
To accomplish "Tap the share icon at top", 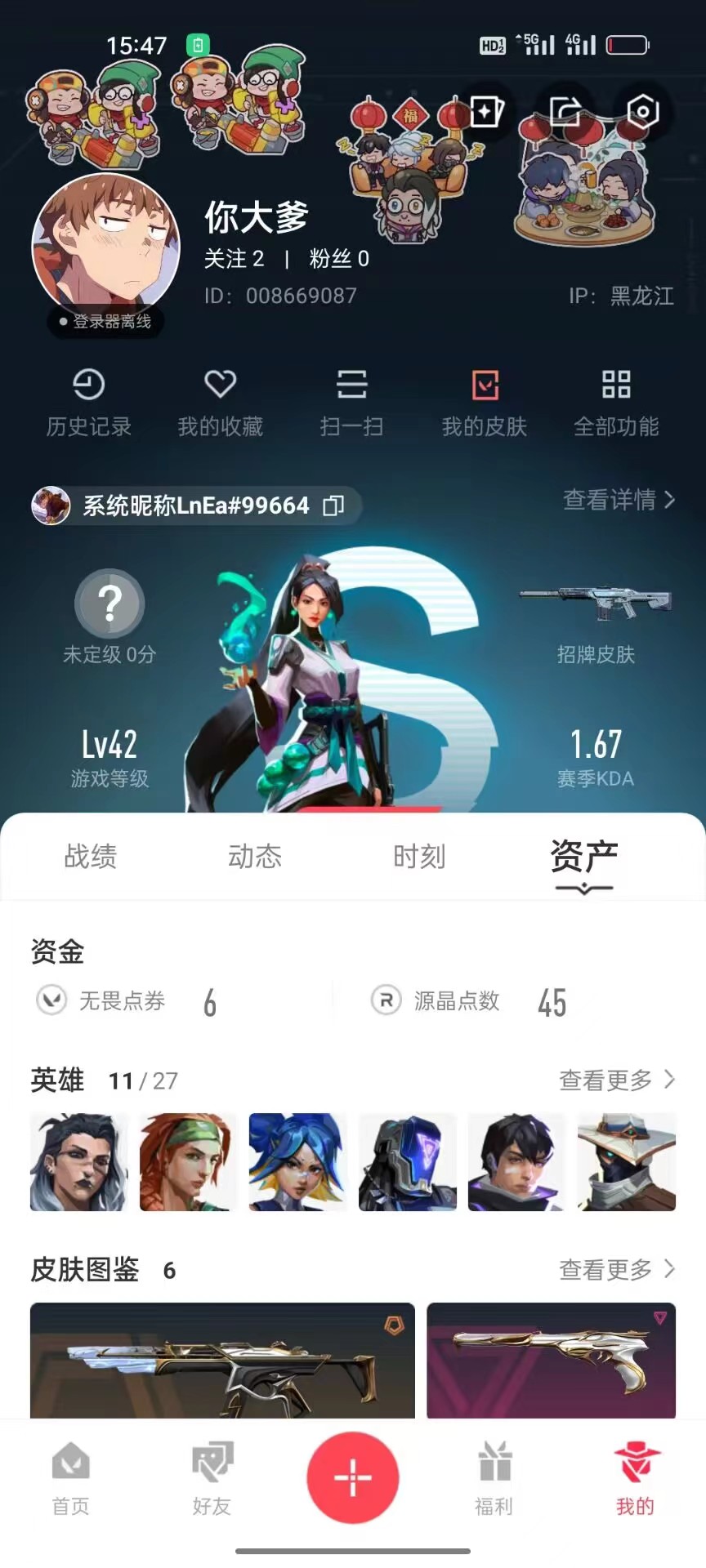I will [565, 112].
